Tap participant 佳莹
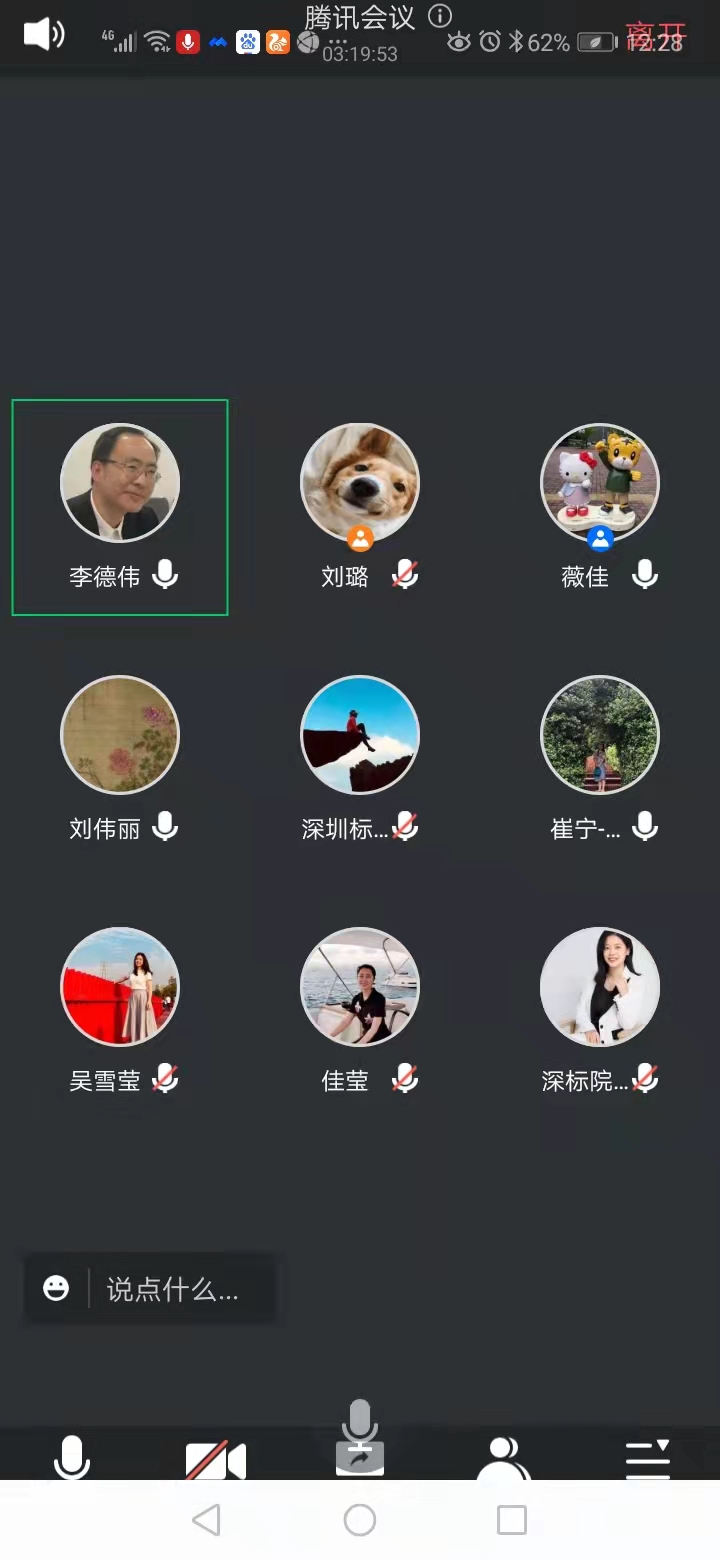Screen dimensions: 720x1560 click(x=360, y=987)
